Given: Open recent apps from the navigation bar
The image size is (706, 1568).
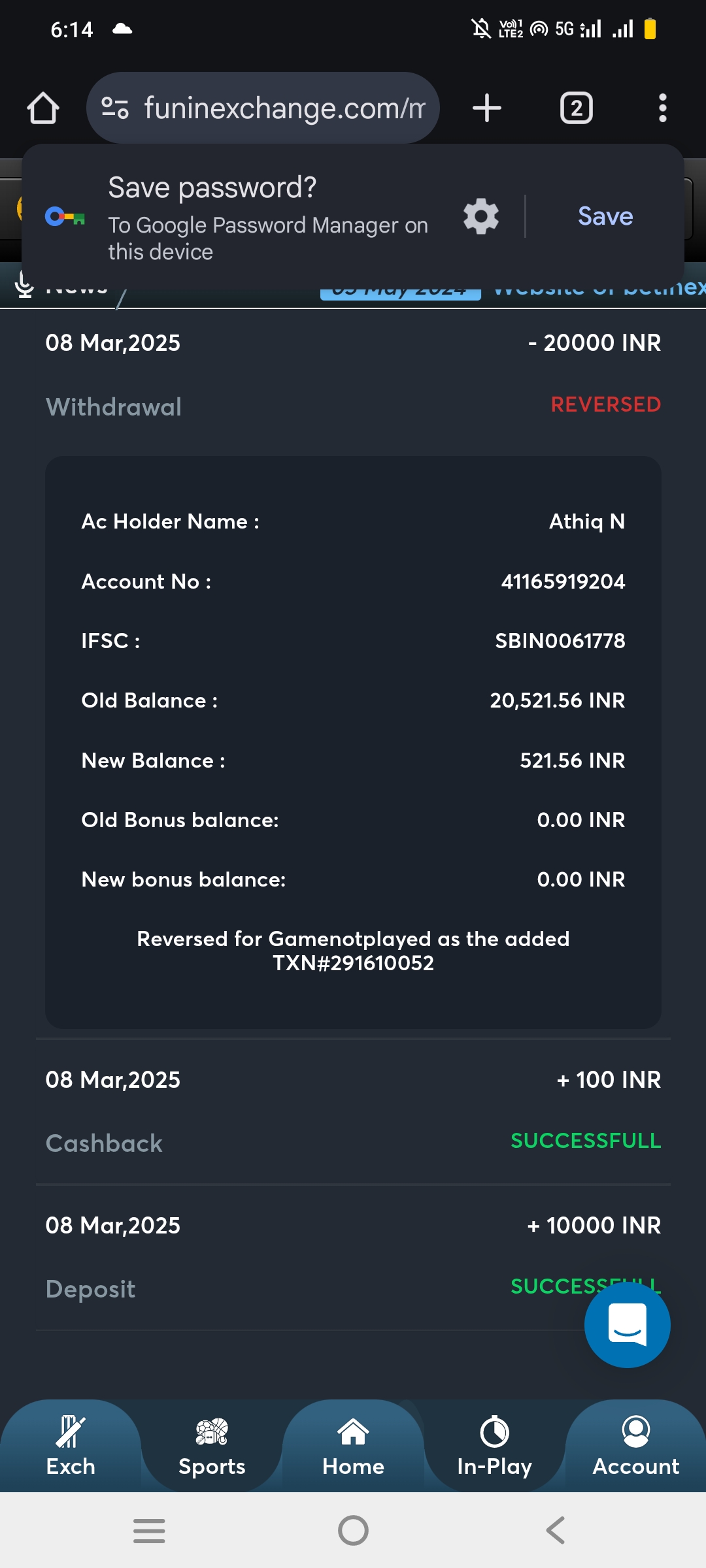Looking at the screenshot, I should (x=149, y=1530).
